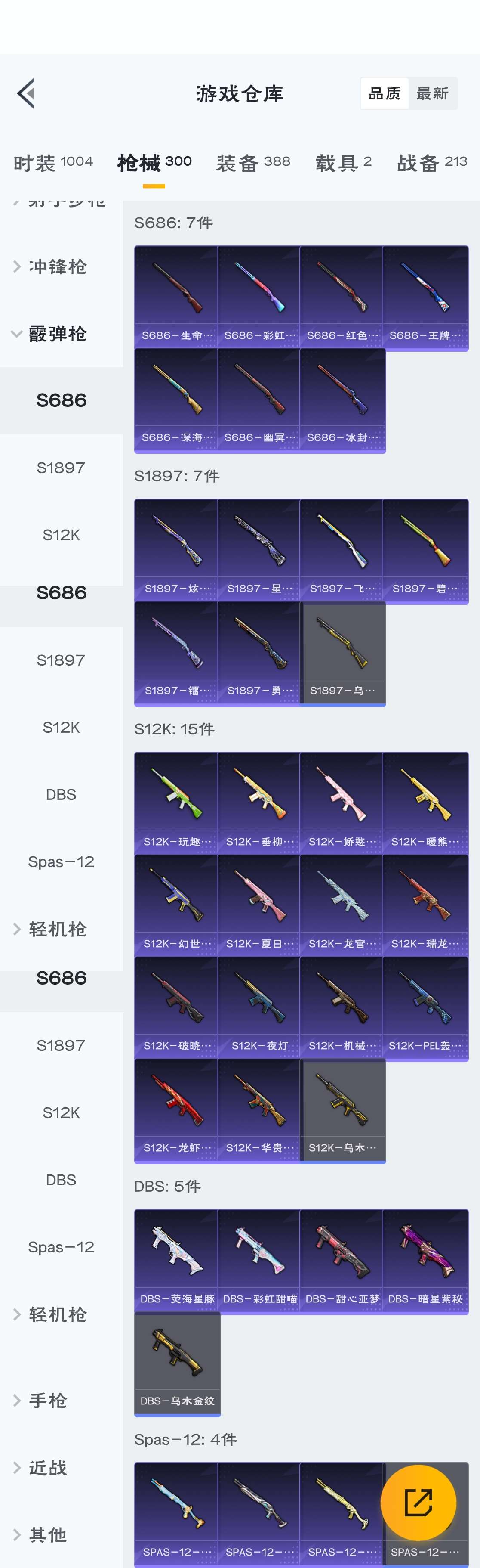Switch to the 装备 tab
This screenshot has height=1568, width=480.
[x=253, y=162]
